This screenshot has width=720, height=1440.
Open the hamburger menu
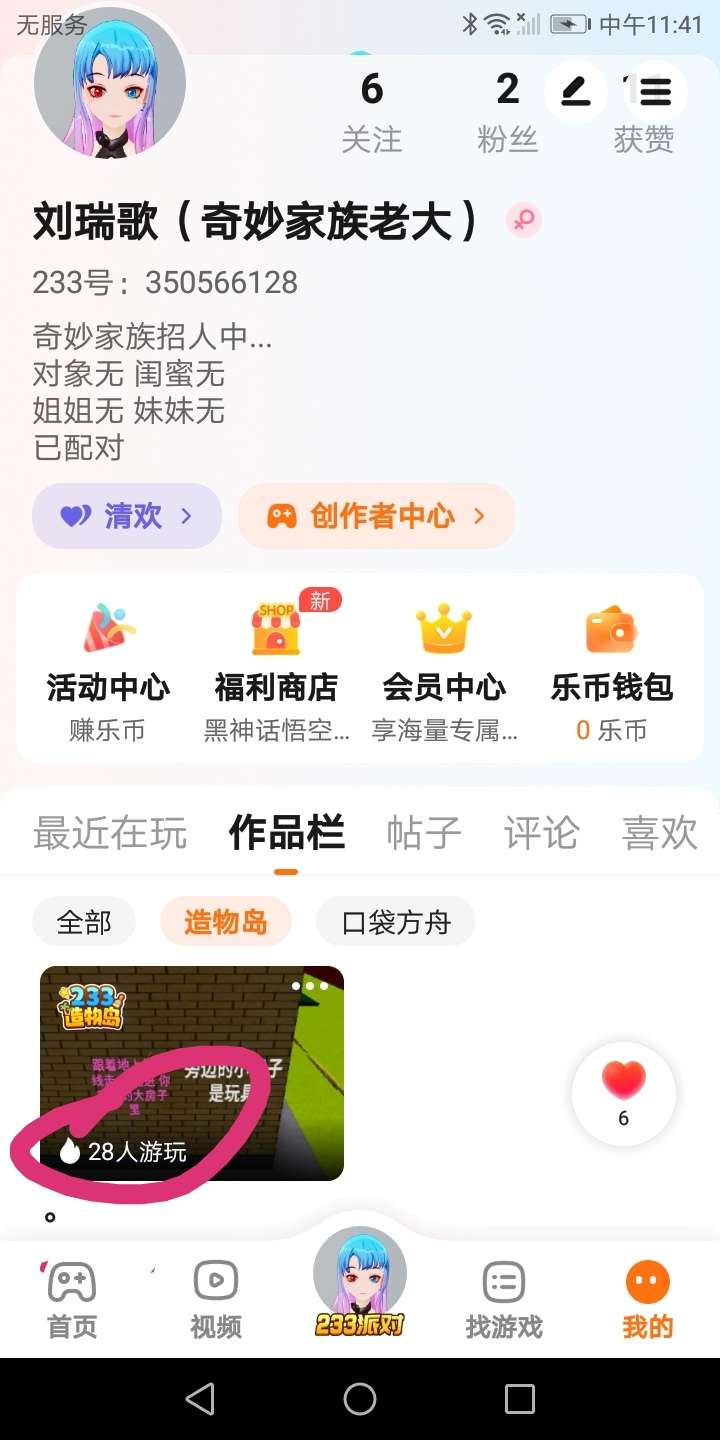pos(655,92)
